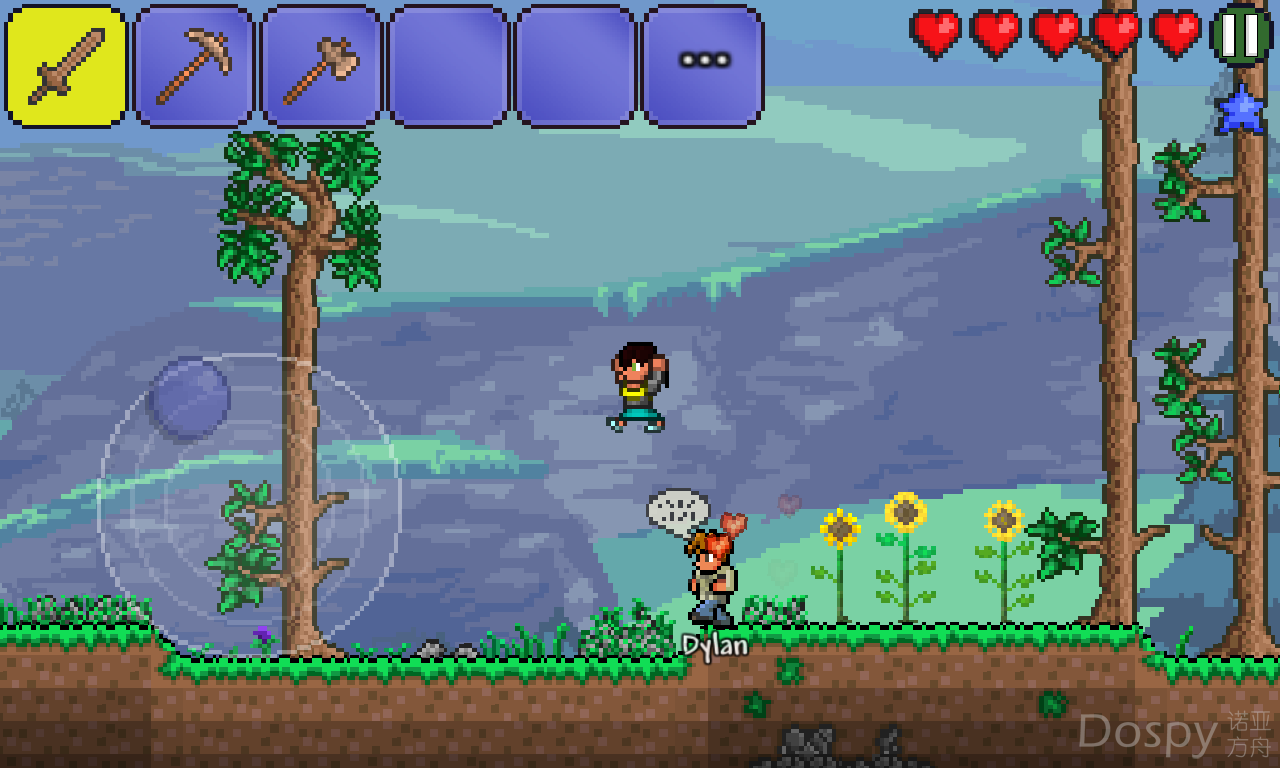Select the copper axe hotbar slot

pos(320,67)
